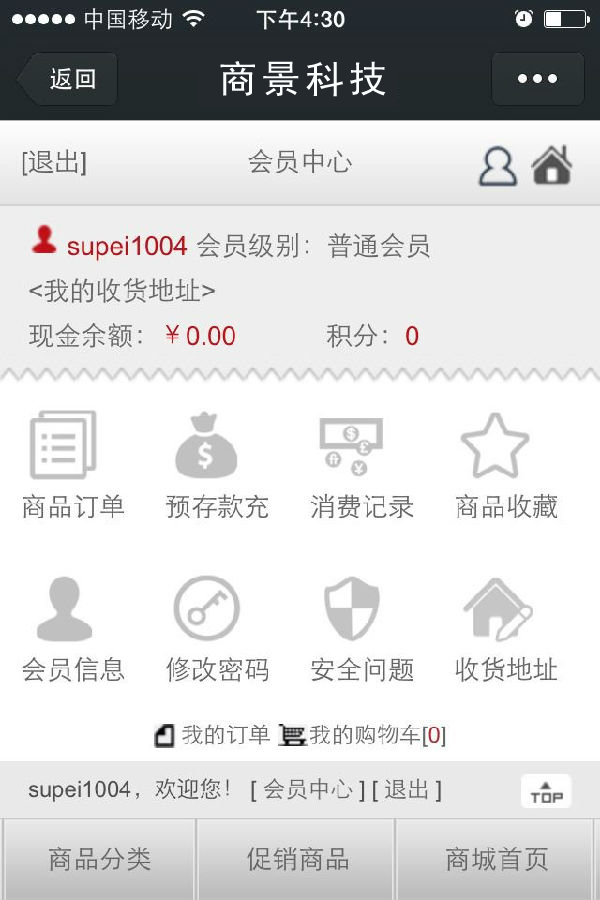Open <我的收货地址> link

pos(122,291)
